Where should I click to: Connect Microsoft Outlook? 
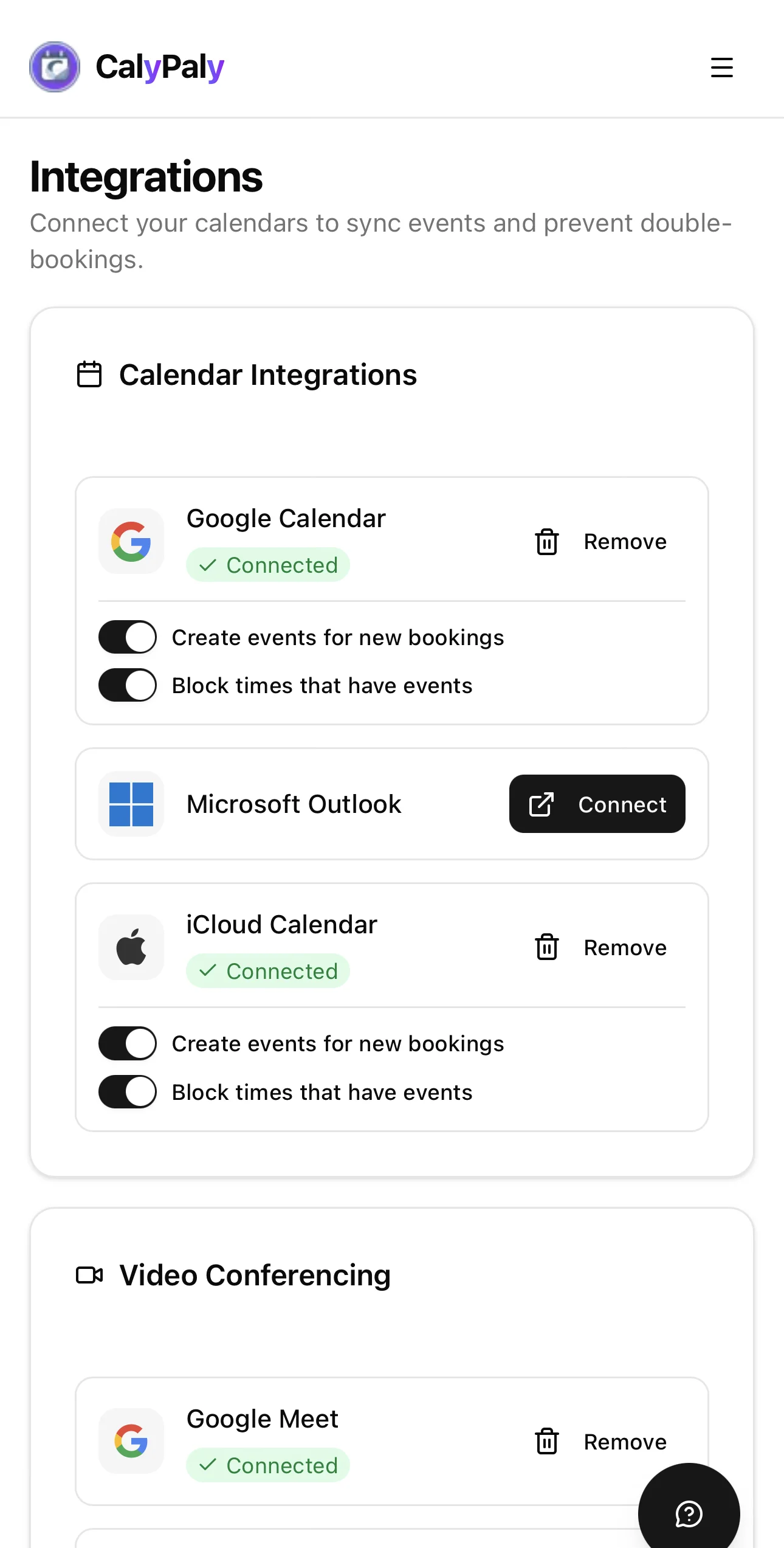(596, 804)
